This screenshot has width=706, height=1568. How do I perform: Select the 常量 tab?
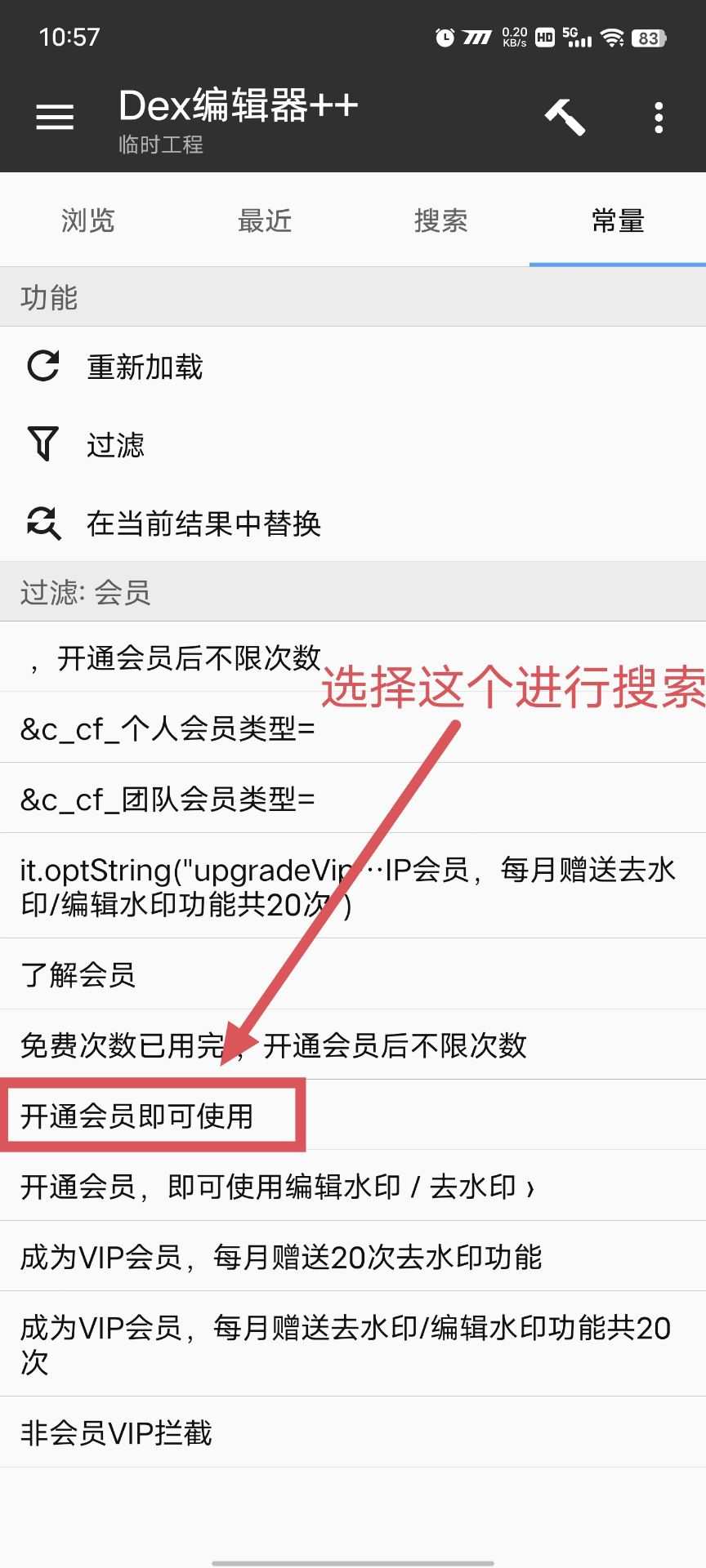click(x=618, y=220)
